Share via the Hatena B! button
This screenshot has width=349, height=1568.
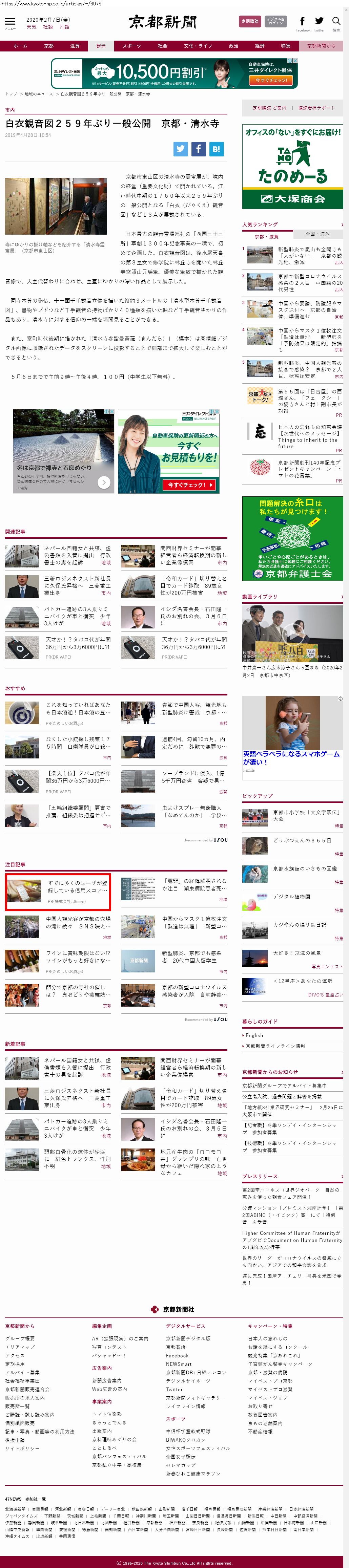click(x=216, y=149)
